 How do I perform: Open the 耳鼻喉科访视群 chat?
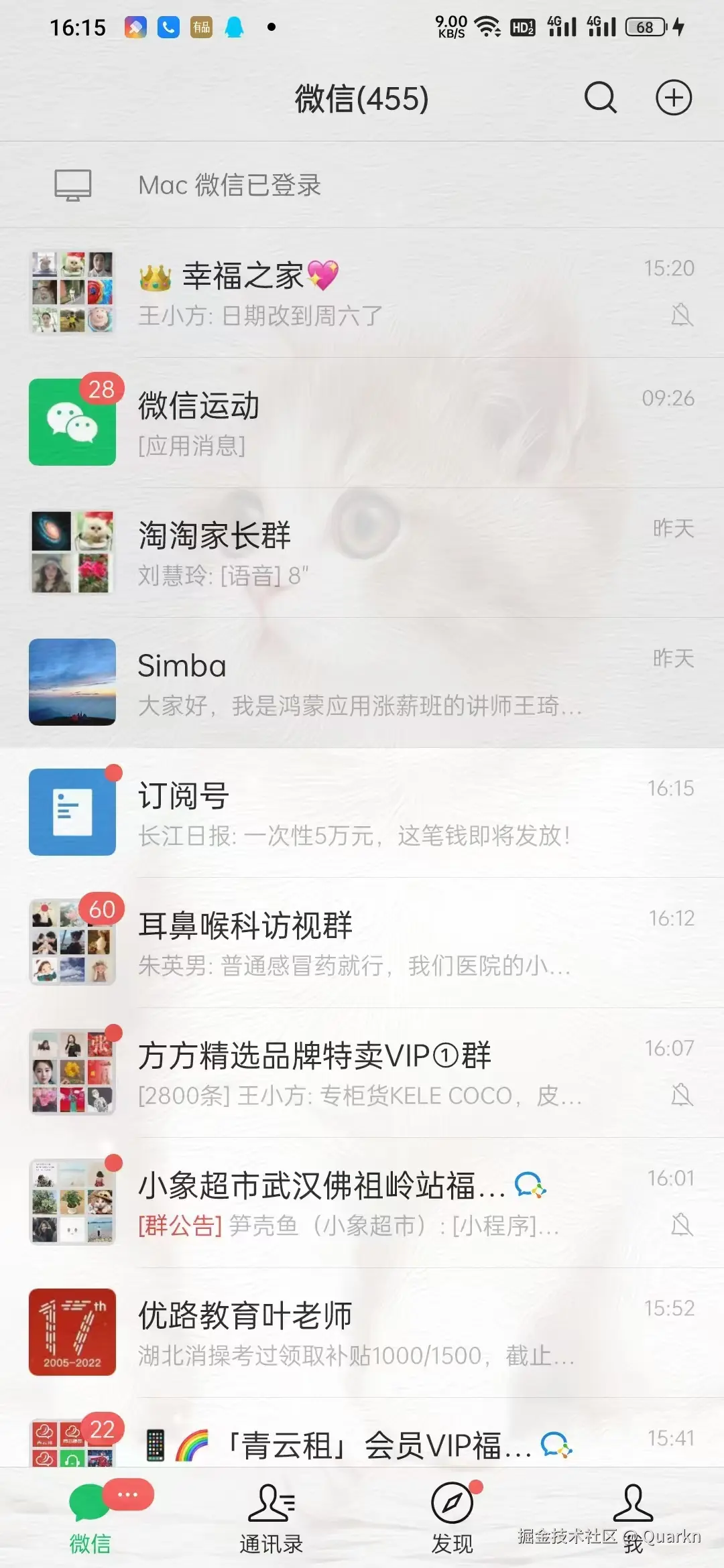pyautogui.click(x=362, y=942)
